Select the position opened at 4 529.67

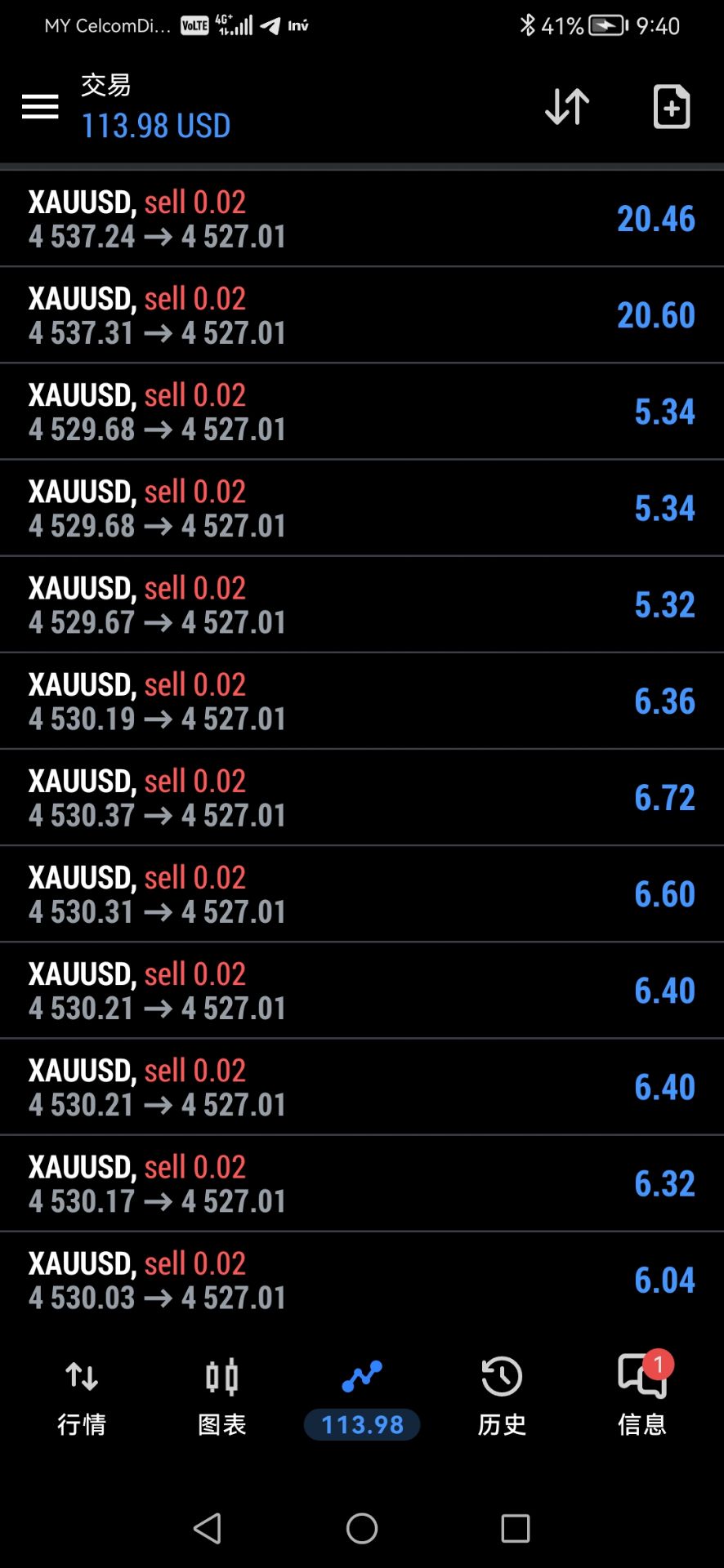tap(362, 604)
